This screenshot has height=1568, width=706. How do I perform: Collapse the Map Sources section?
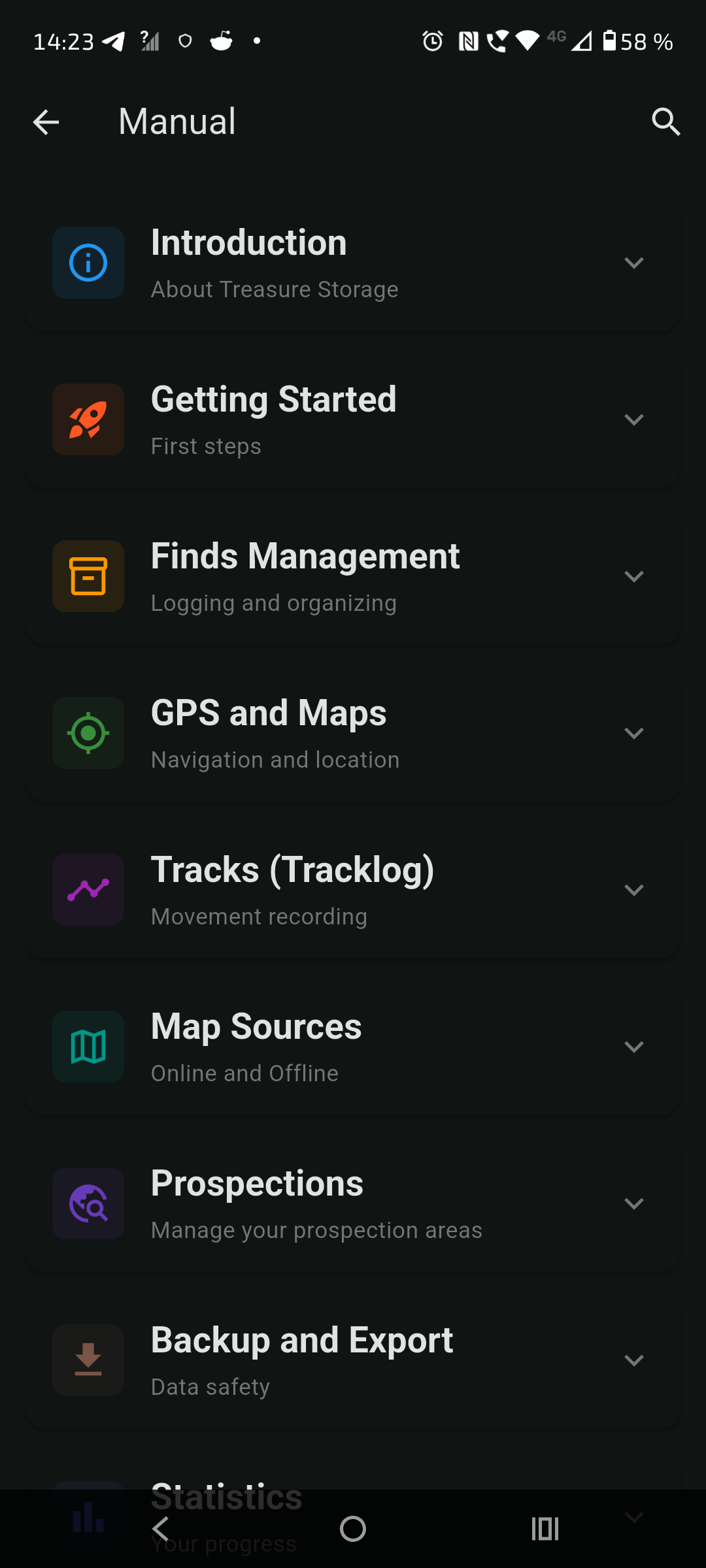click(x=634, y=1047)
